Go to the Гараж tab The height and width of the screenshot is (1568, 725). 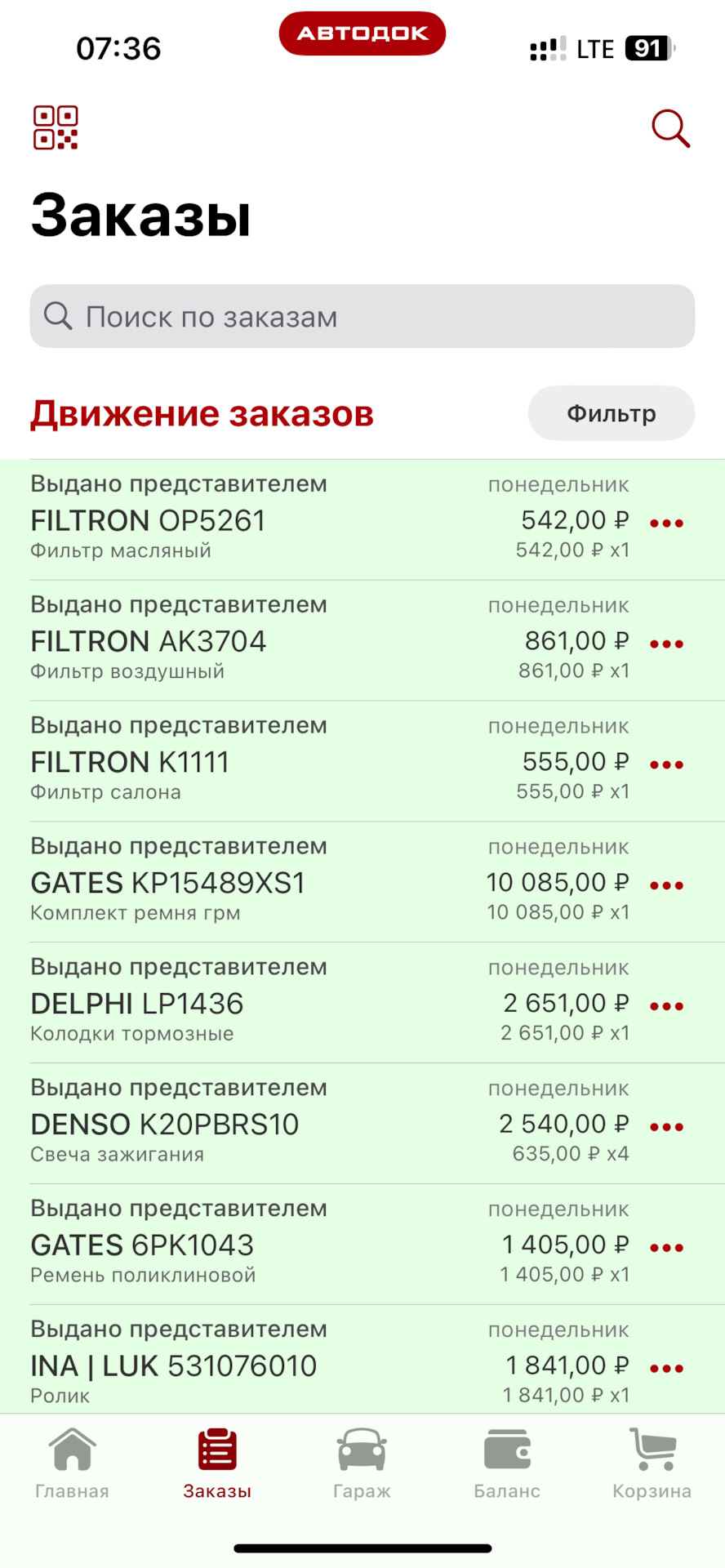(x=362, y=1465)
